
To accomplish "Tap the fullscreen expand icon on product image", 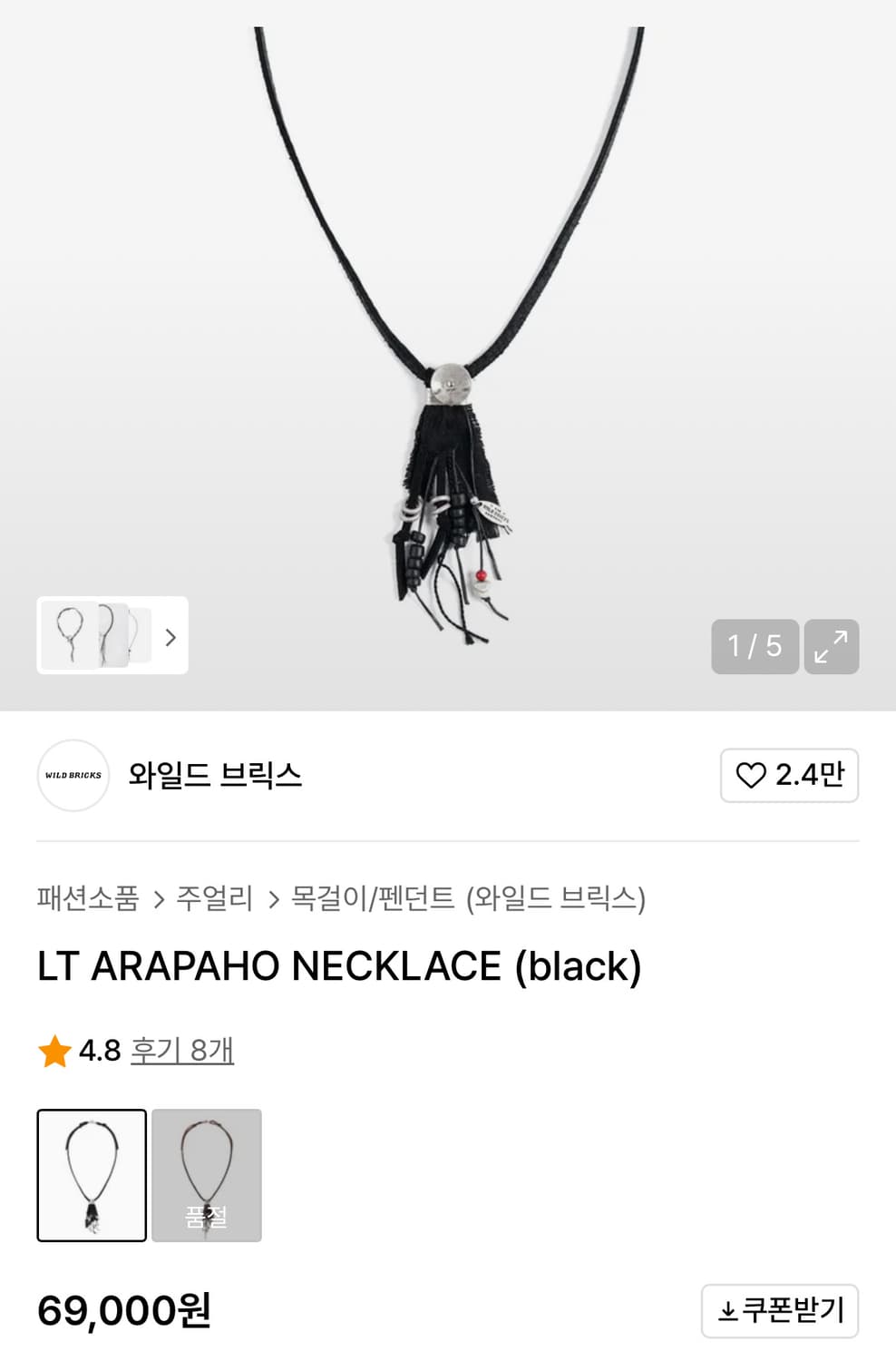I will (832, 647).
